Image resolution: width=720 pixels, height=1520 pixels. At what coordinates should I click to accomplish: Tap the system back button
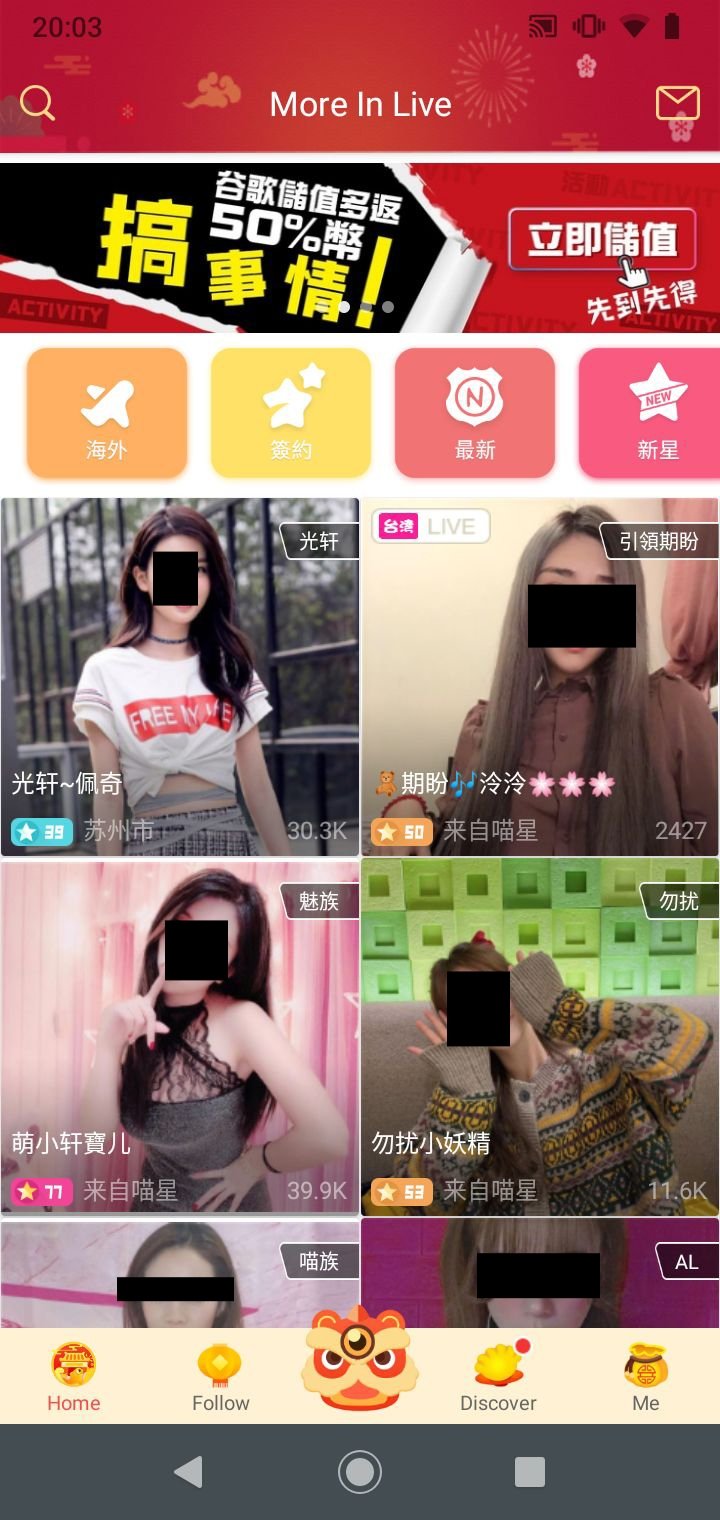188,1472
